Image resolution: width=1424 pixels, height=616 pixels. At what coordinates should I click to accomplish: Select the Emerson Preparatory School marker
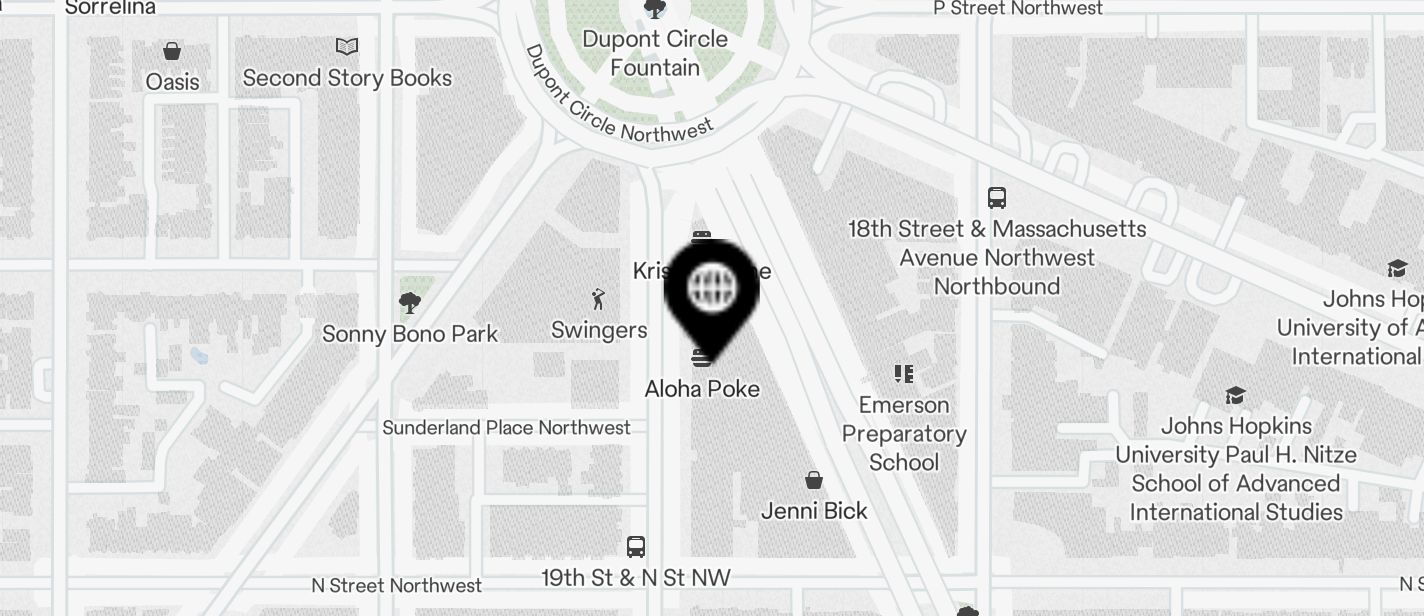click(x=904, y=375)
